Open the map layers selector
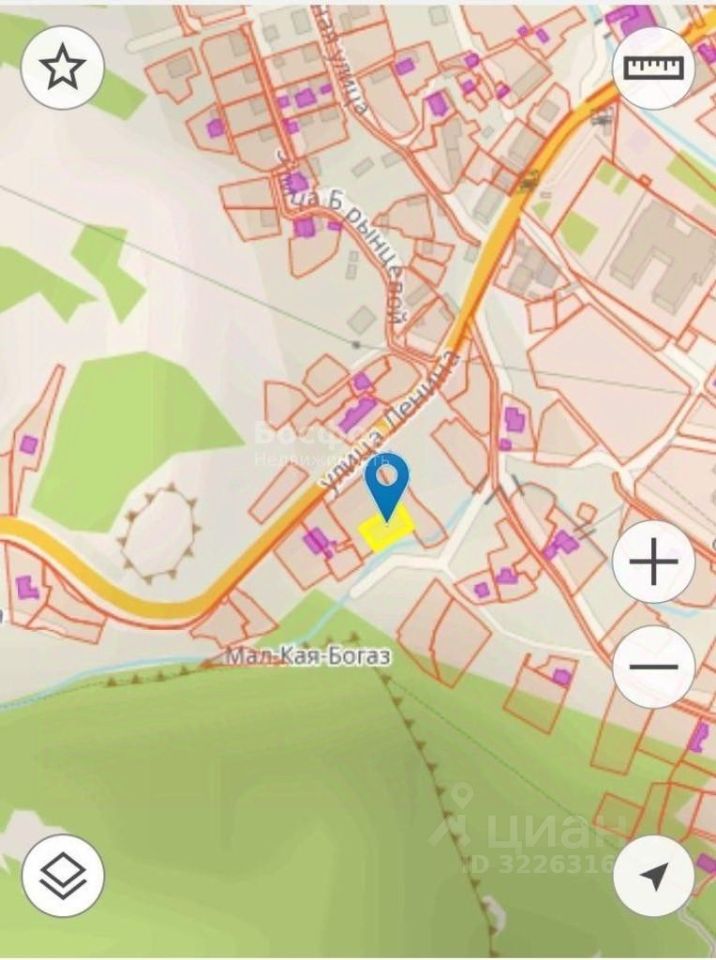This screenshot has width=716, height=960. coord(63,876)
